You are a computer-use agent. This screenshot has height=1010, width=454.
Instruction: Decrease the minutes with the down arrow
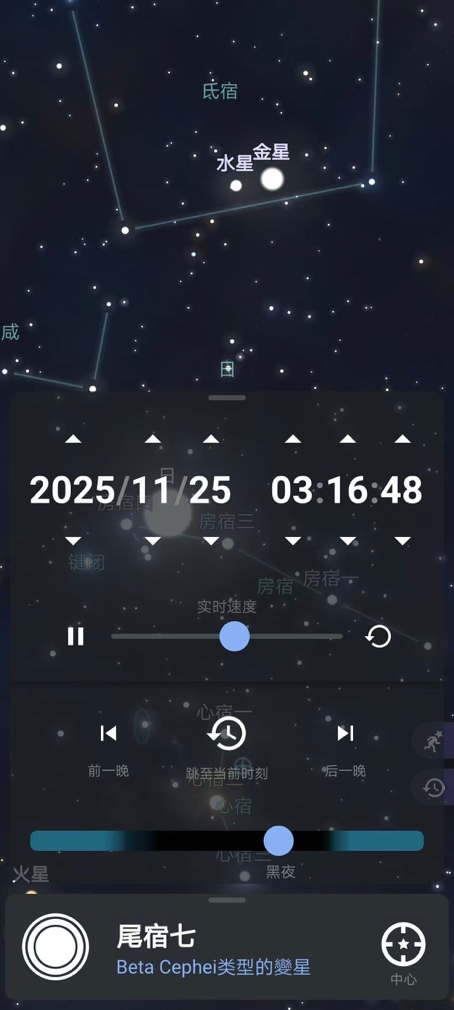[x=348, y=540]
